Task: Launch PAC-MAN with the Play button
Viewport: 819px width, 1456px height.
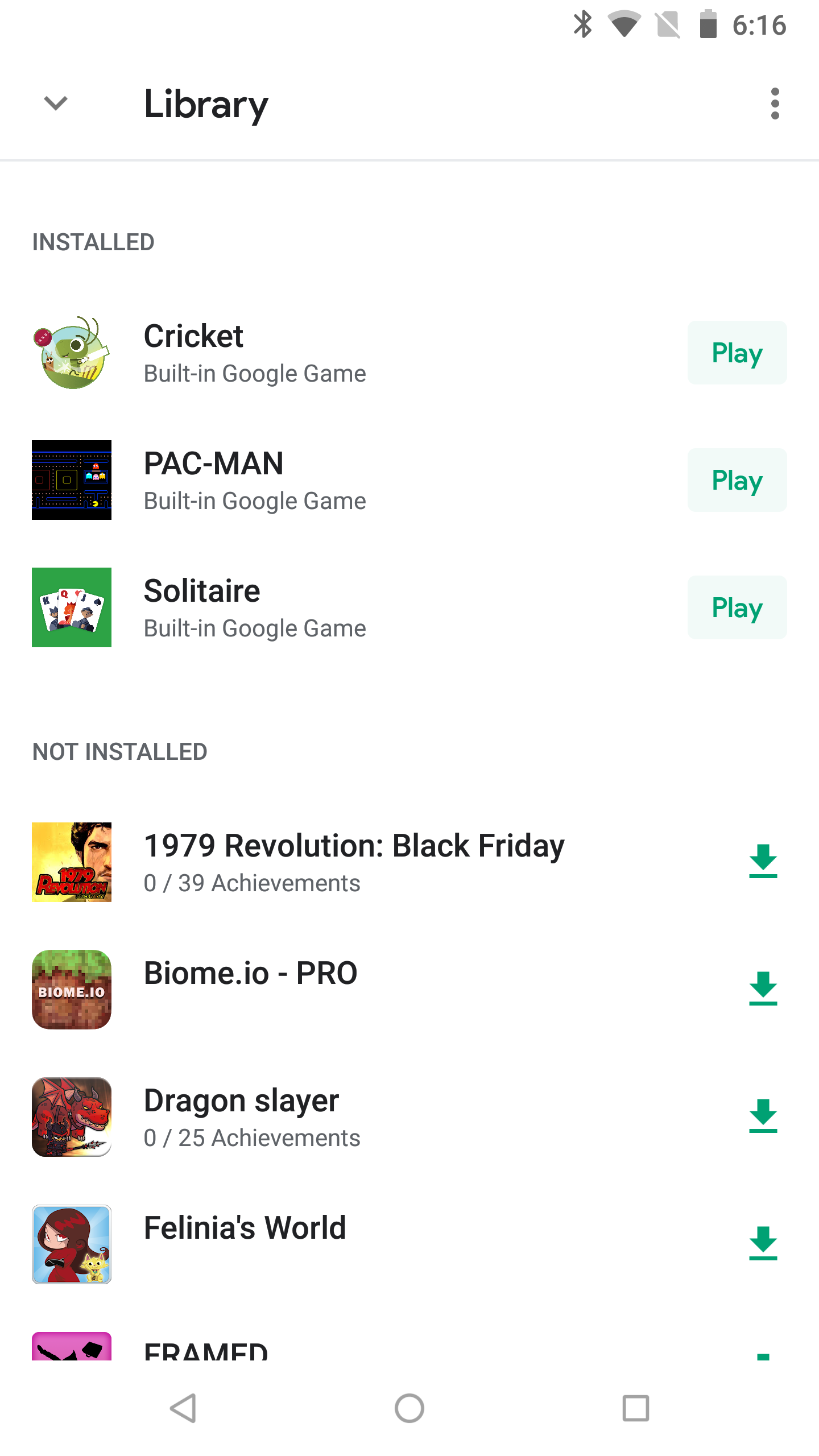Action: click(x=737, y=479)
